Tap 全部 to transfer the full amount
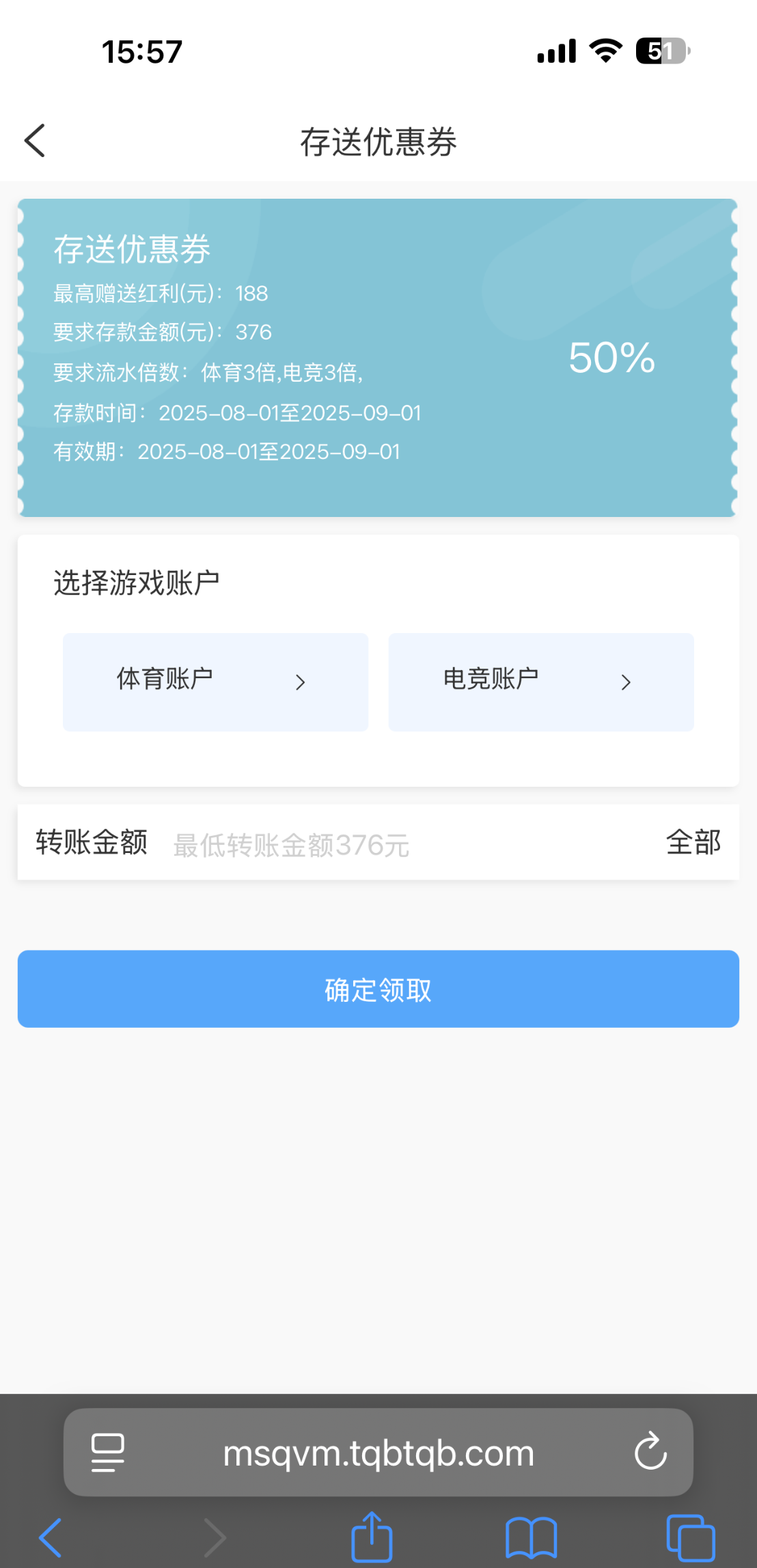Image resolution: width=757 pixels, height=1568 pixels. coord(693,842)
